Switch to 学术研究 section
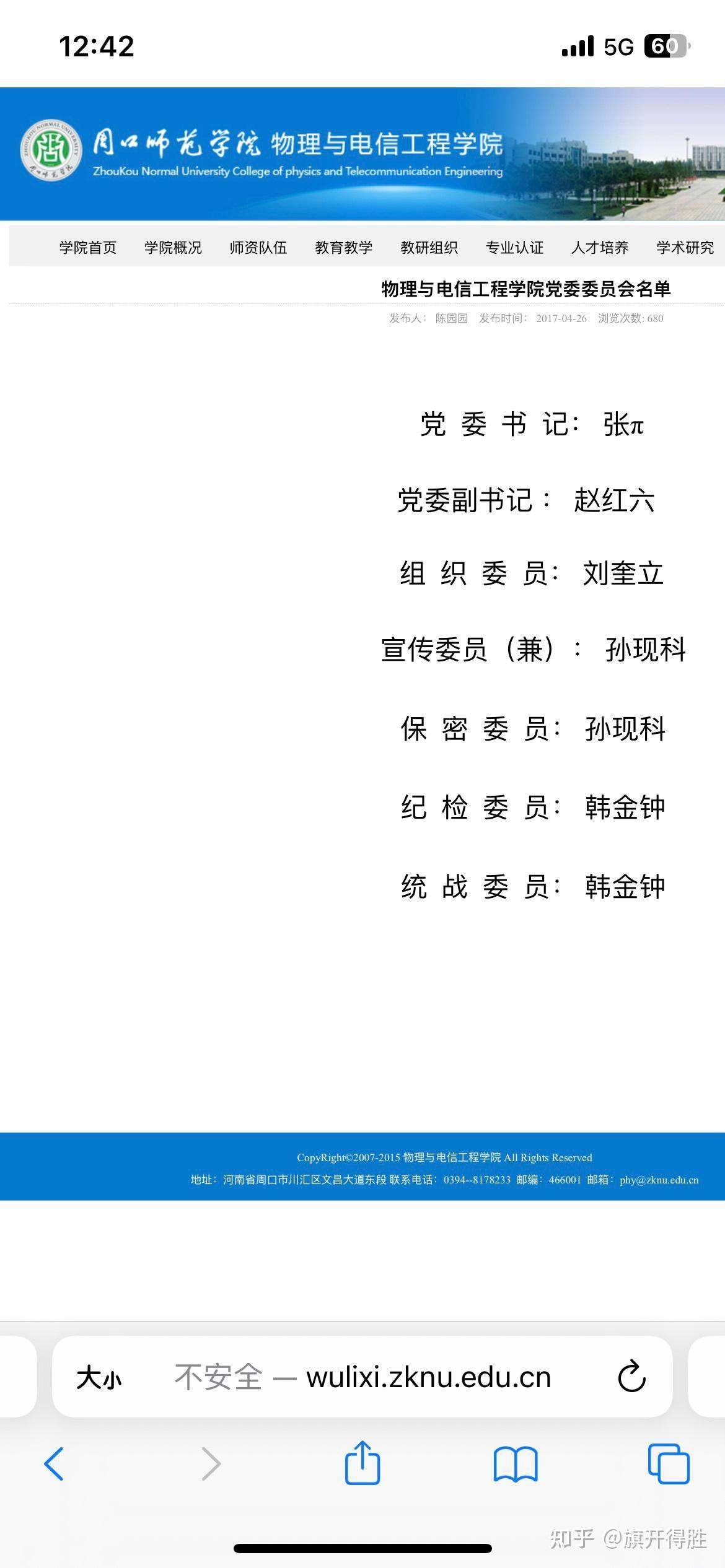The width and height of the screenshot is (725, 1568). click(685, 248)
